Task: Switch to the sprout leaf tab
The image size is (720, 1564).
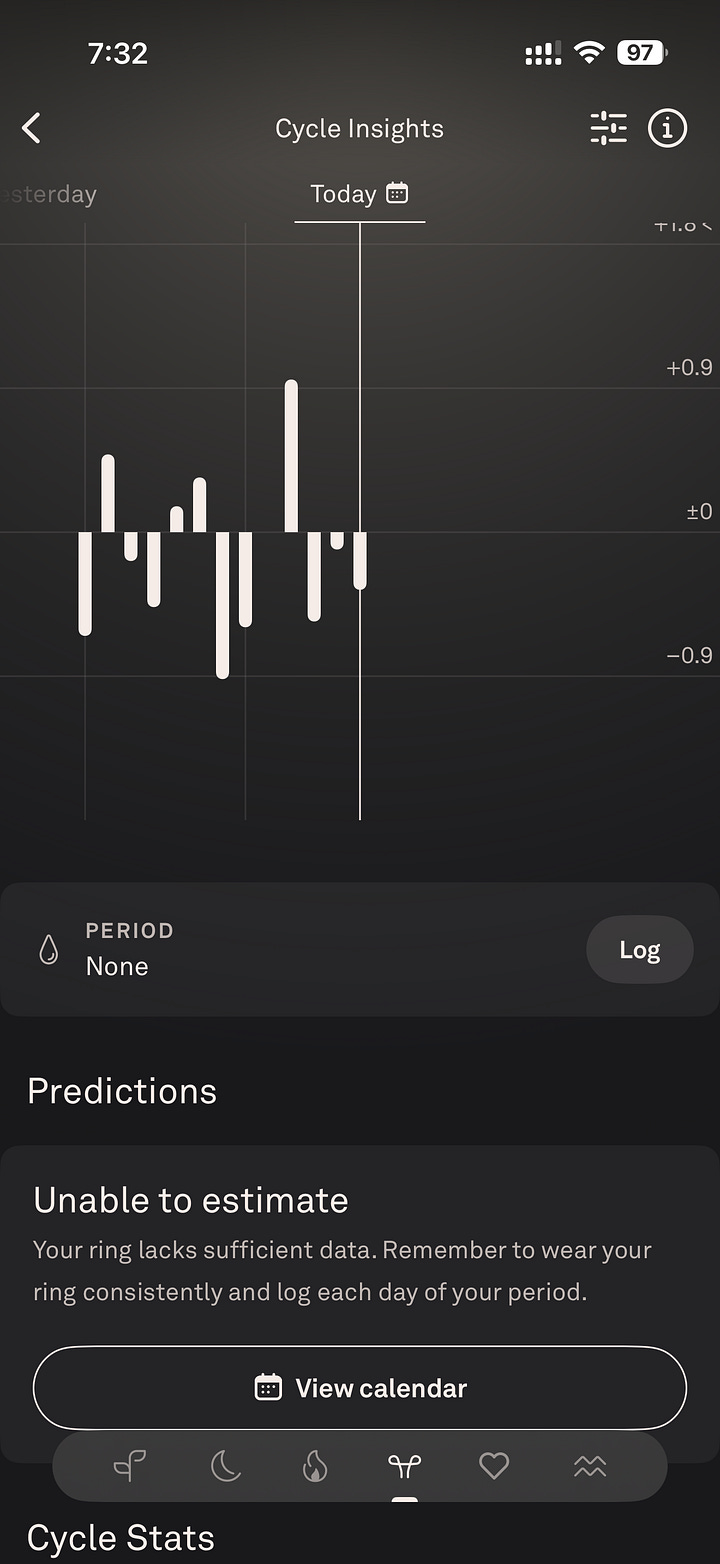Action: coord(129,1467)
